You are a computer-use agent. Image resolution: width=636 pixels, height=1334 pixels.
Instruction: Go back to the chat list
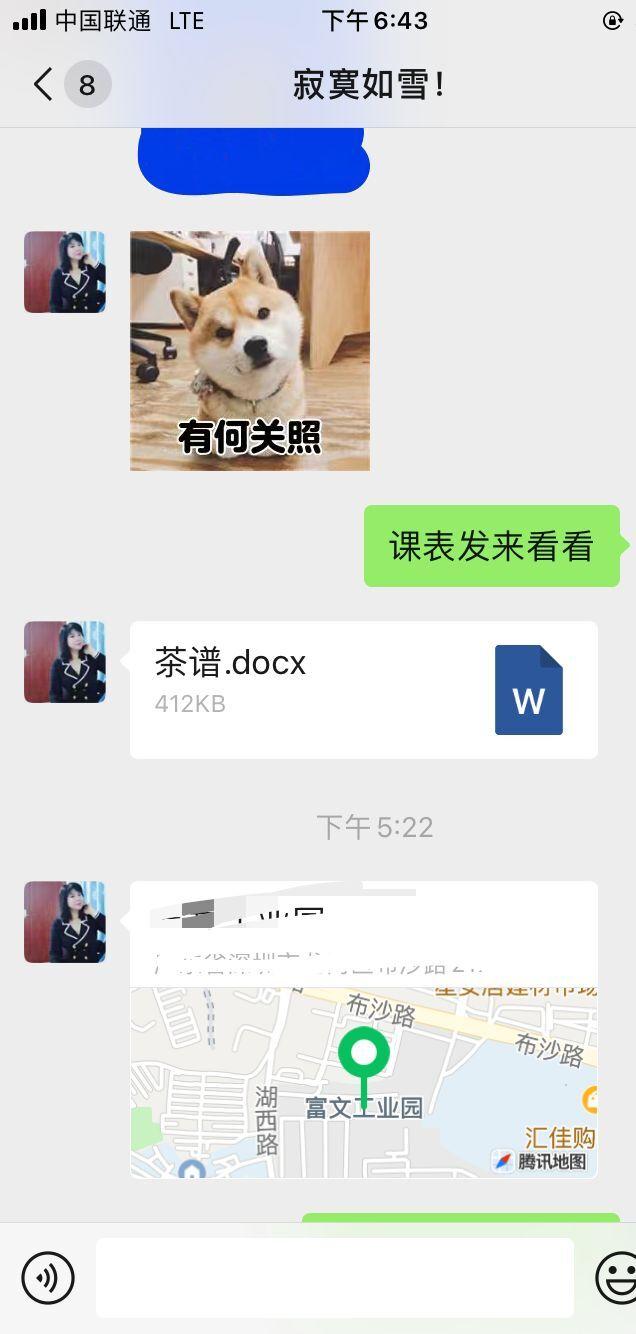coord(42,85)
